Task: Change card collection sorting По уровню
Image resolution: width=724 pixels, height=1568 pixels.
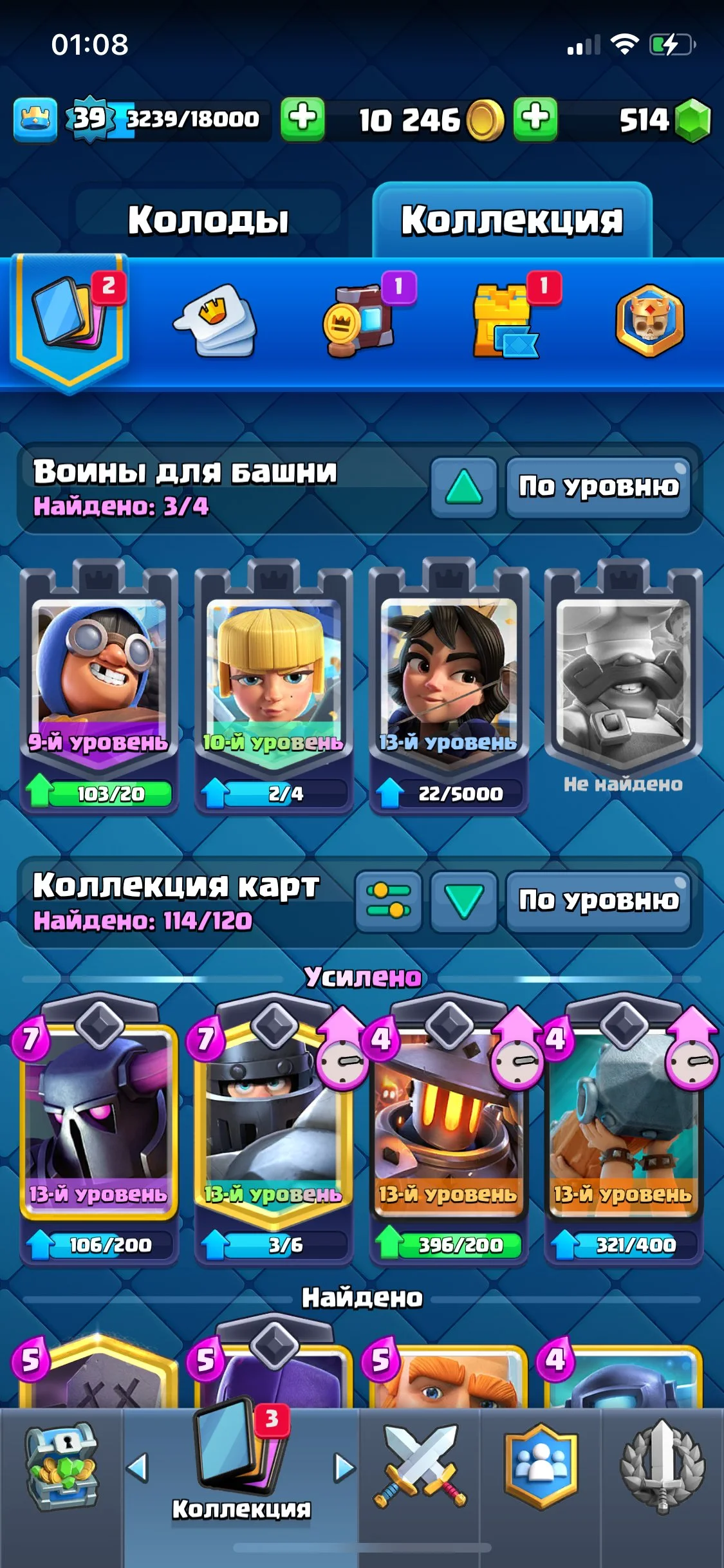Action: [x=599, y=901]
